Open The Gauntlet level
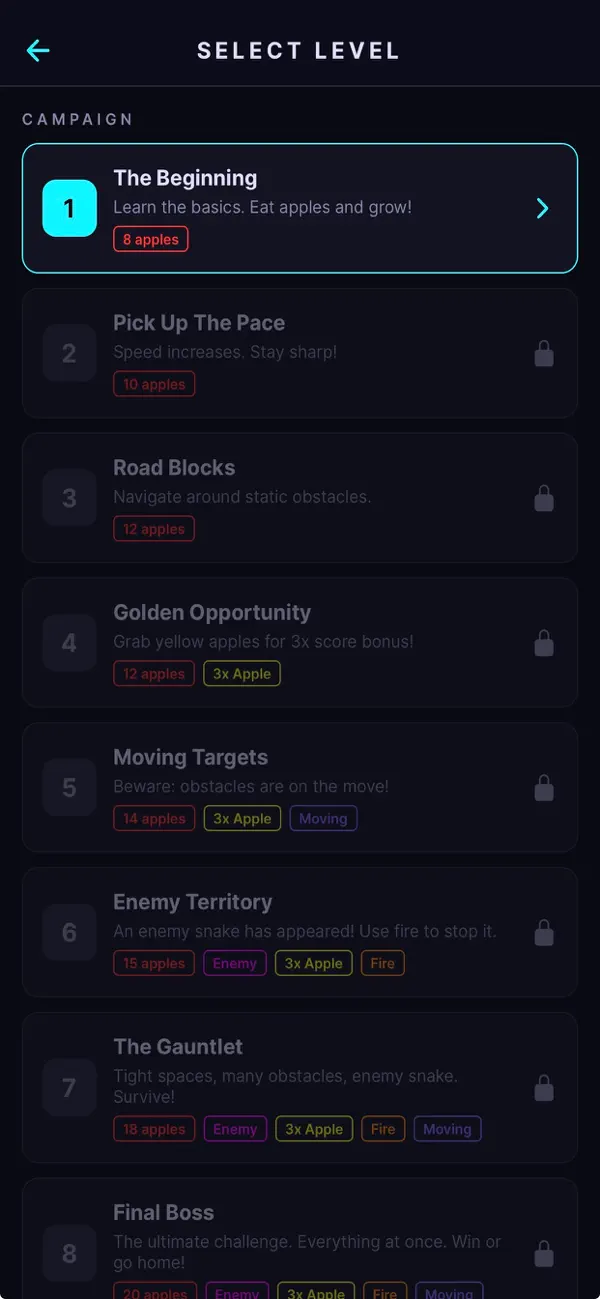Viewport: 600px width, 1299px height. (x=300, y=1087)
